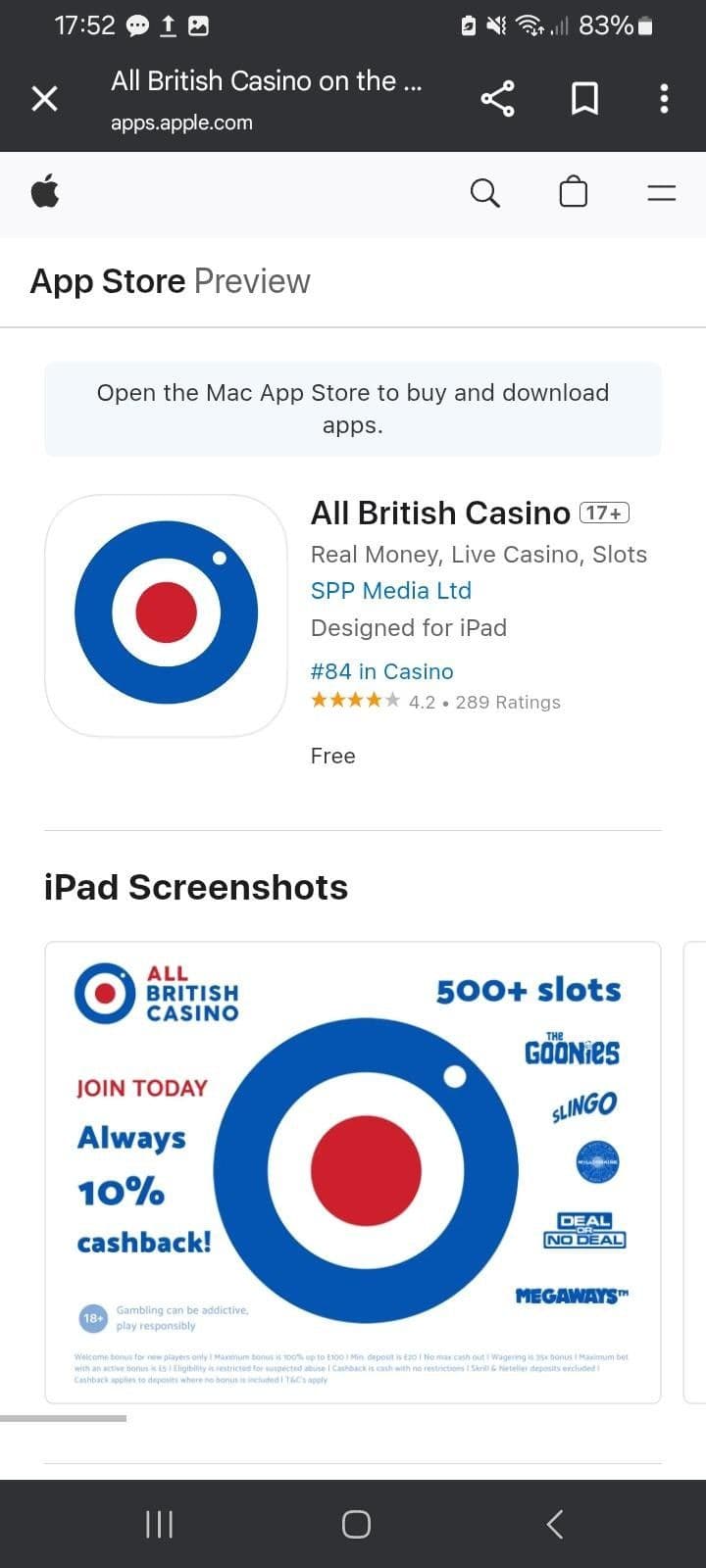The height and width of the screenshot is (1568, 706).
Task: Open the apps.apple.com address bar
Action: pos(180,122)
